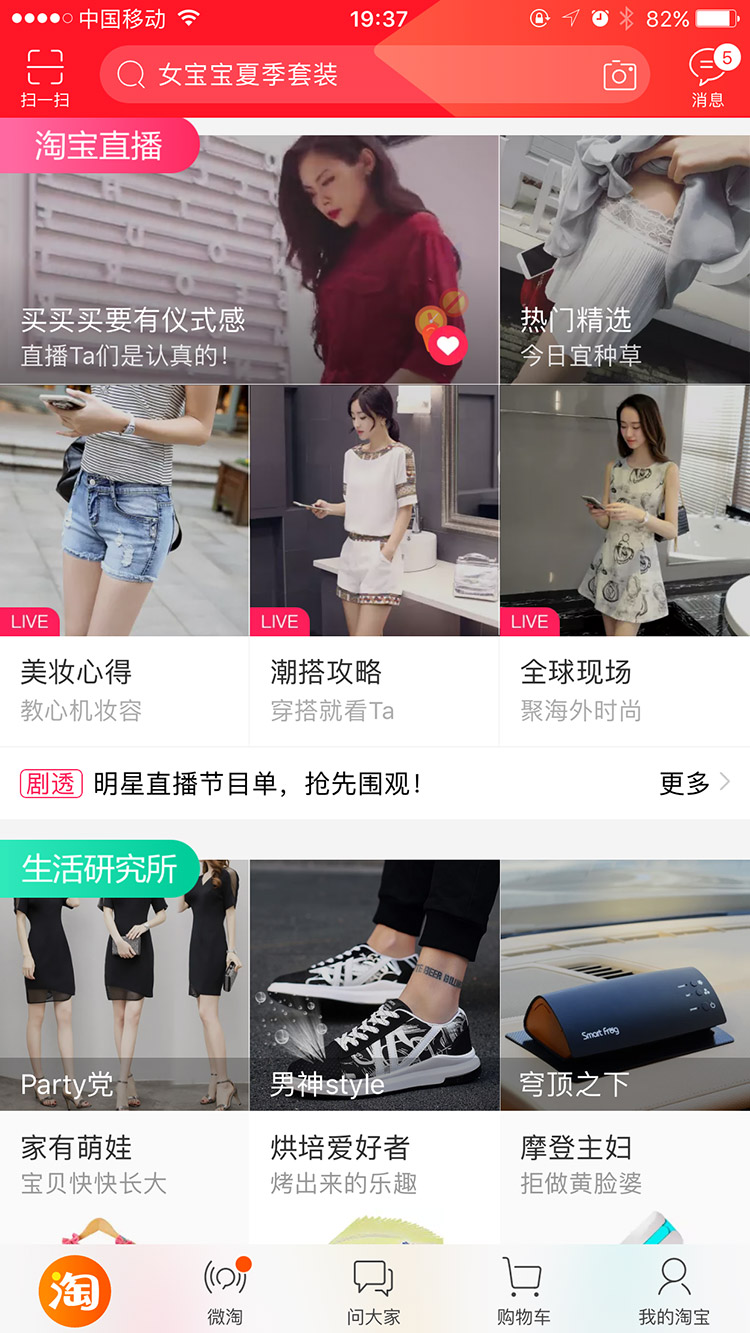The image size is (750, 1333).
Task: Switch to the 购物车 cart tab
Action: pyautogui.click(x=523, y=1292)
